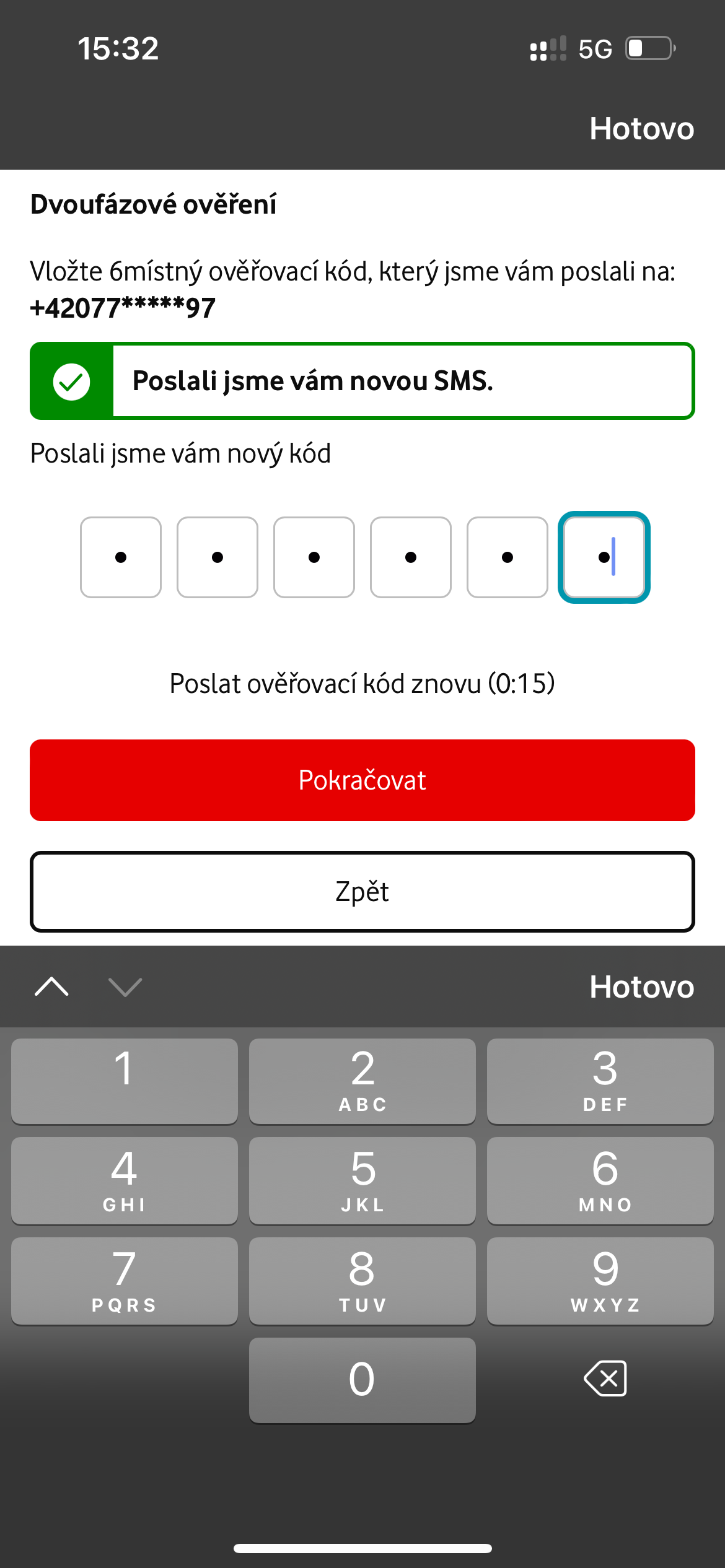Tap the sixth code digit box
This screenshot has height=1568, width=725.
pyautogui.click(x=604, y=557)
